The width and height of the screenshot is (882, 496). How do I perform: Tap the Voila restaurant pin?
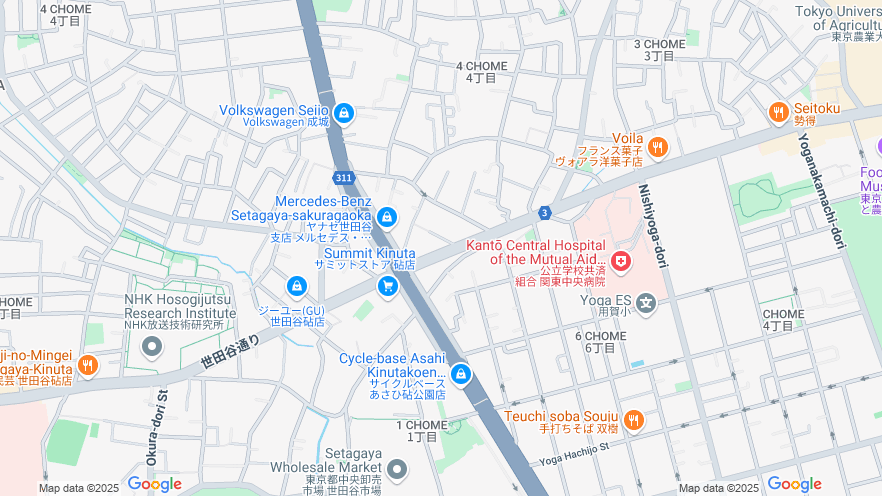tap(657, 148)
